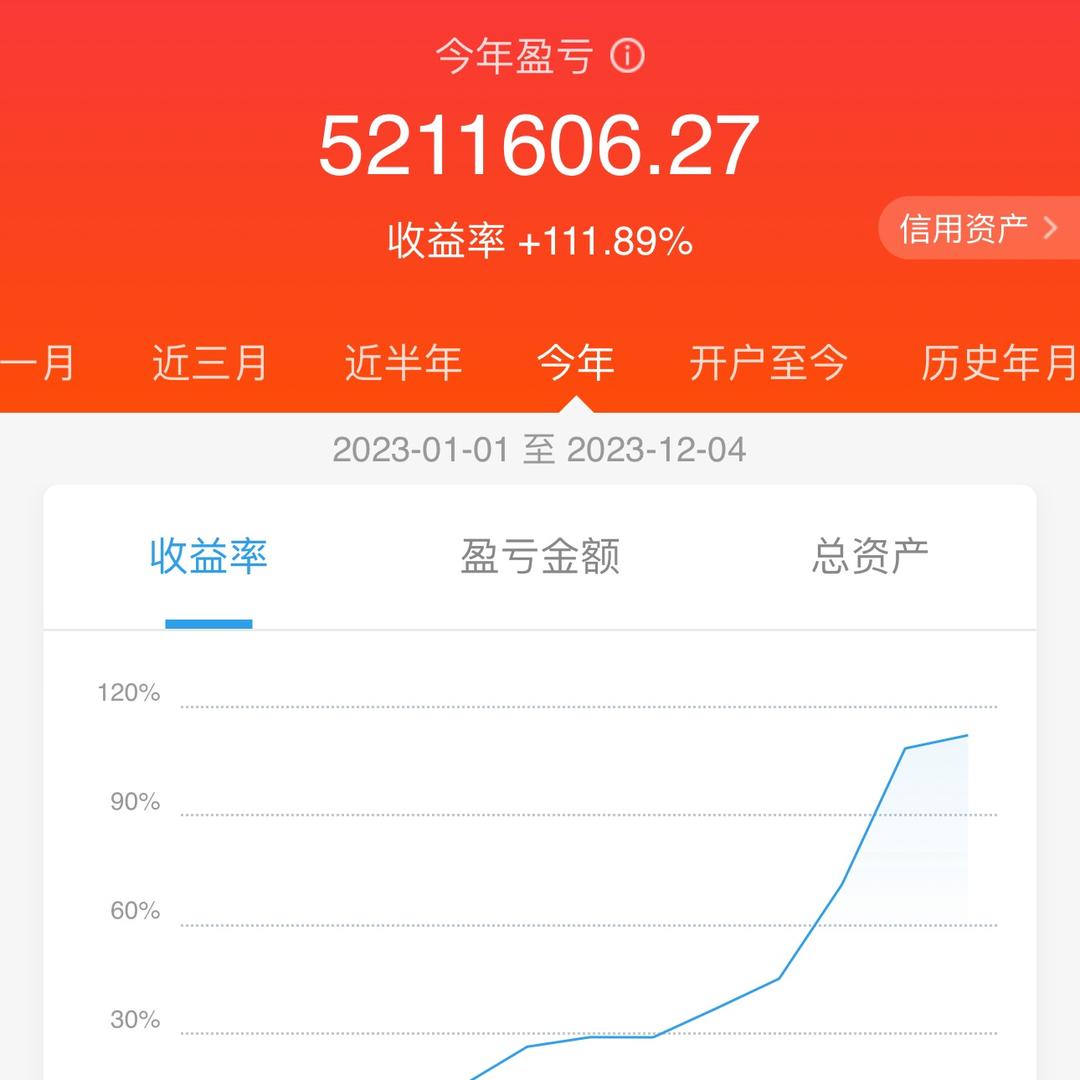Screen dimensions: 1080x1080
Task: Open the info icon beside 今年盈亏
Action: coord(627,56)
